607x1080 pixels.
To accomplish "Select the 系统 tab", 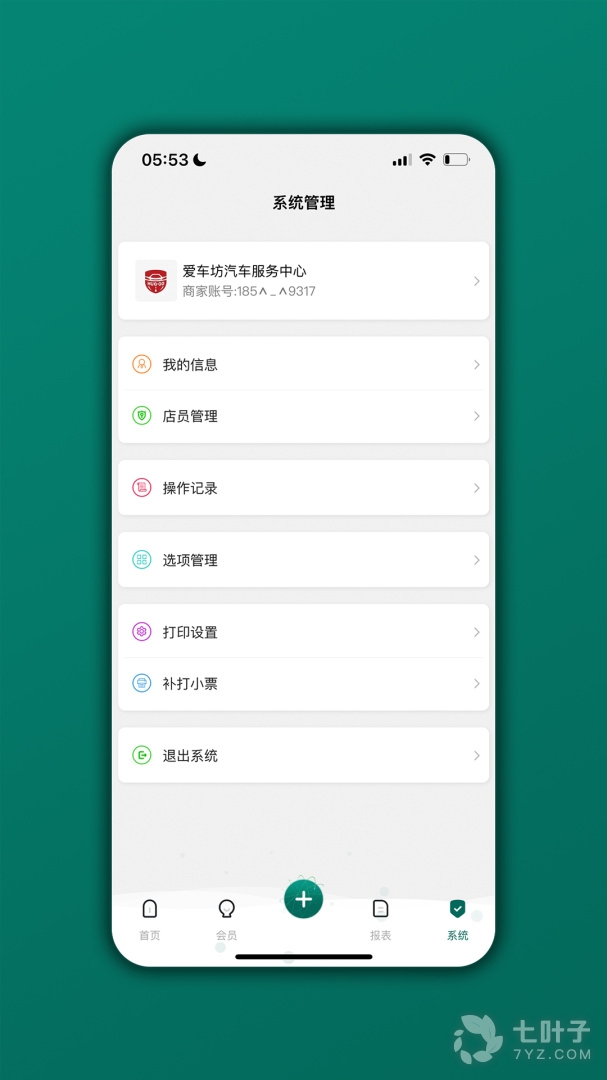I will [x=457, y=920].
